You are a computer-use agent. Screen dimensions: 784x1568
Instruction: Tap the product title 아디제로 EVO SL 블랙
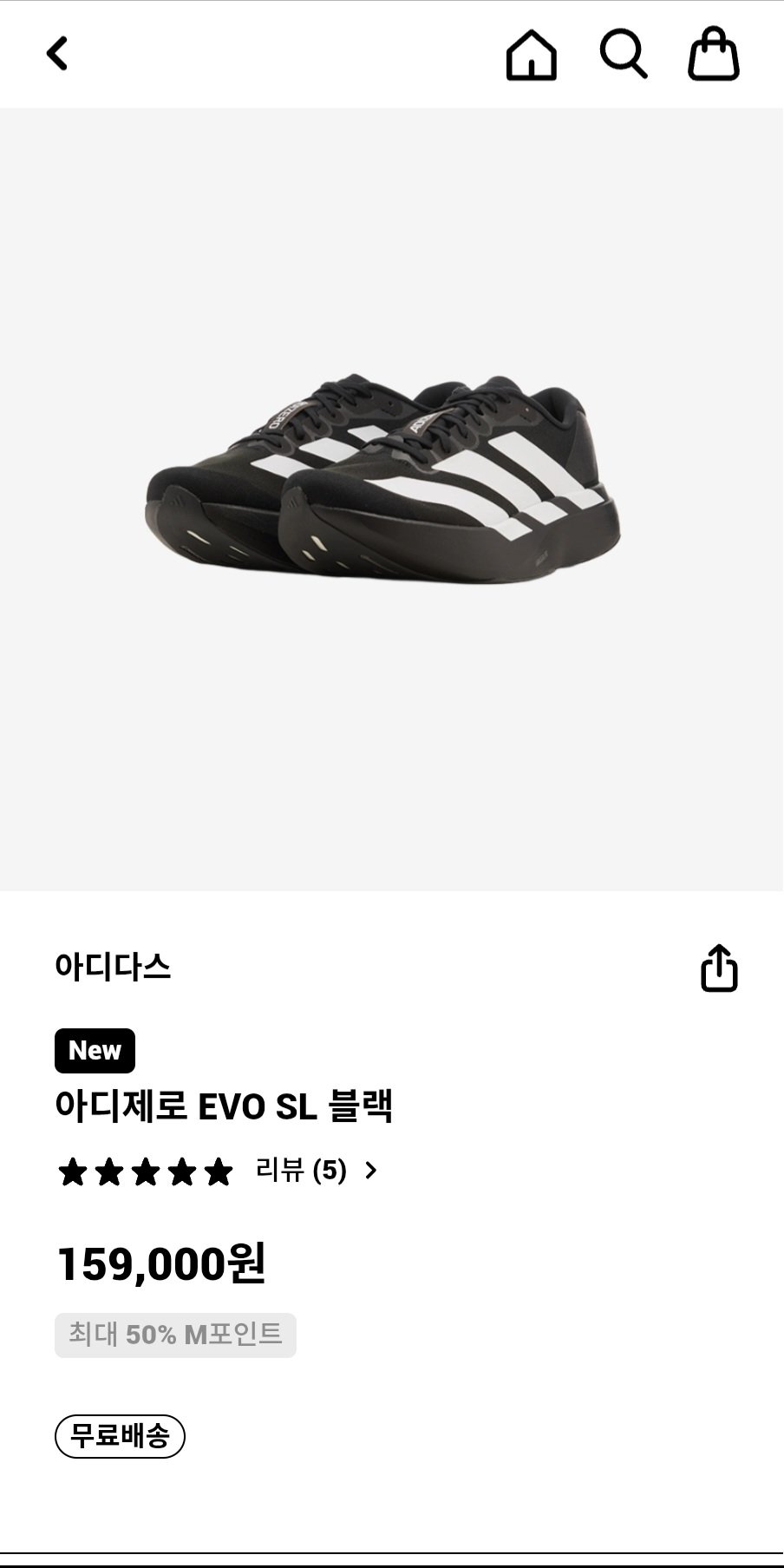click(x=225, y=1107)
